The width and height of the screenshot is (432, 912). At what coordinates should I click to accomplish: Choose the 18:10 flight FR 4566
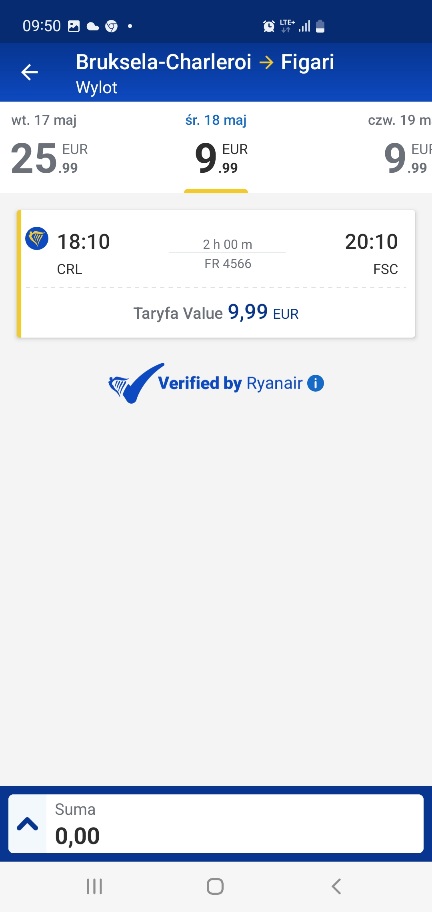click(x=216, y=274)
